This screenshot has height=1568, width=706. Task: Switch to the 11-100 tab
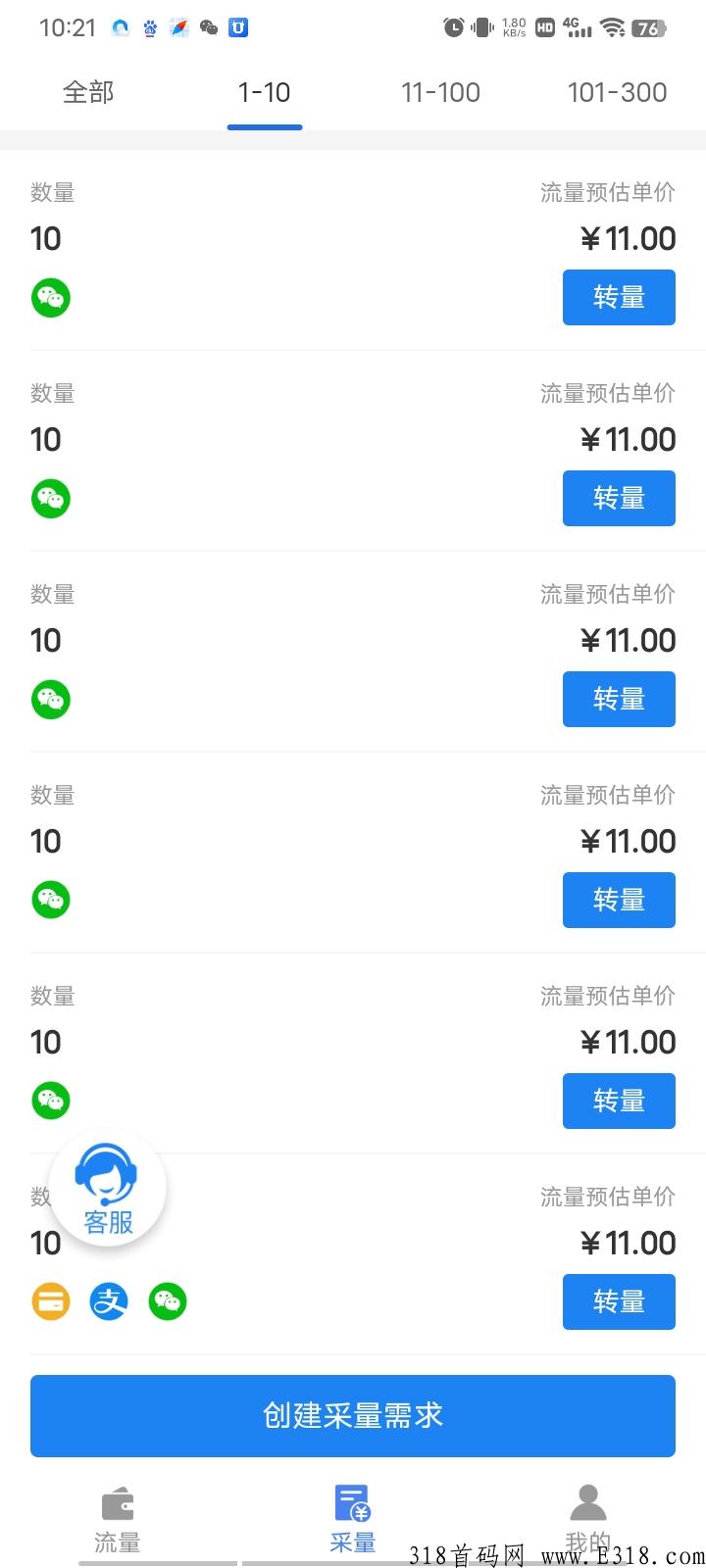(440, 93)
